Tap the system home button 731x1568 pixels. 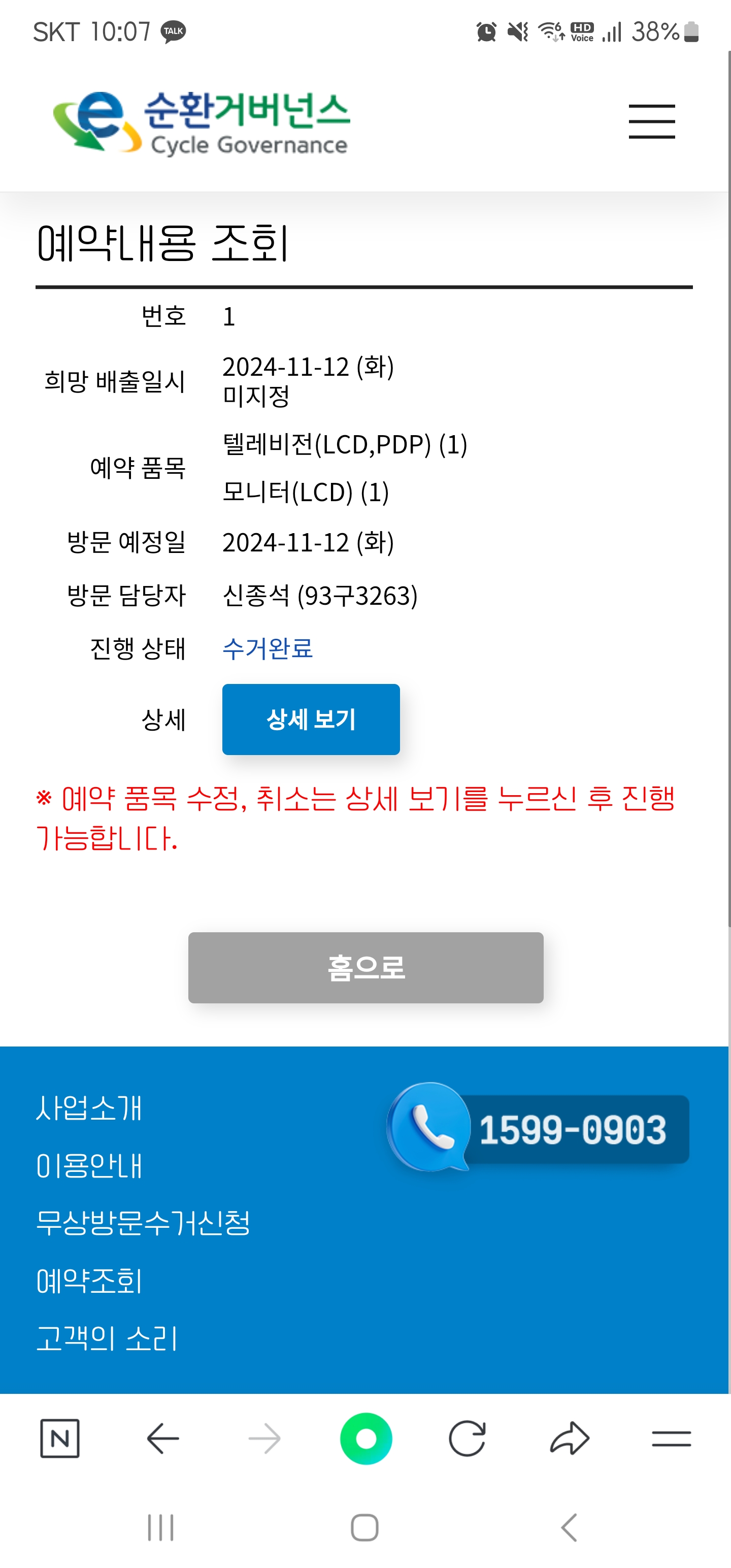coord(364,1527)
